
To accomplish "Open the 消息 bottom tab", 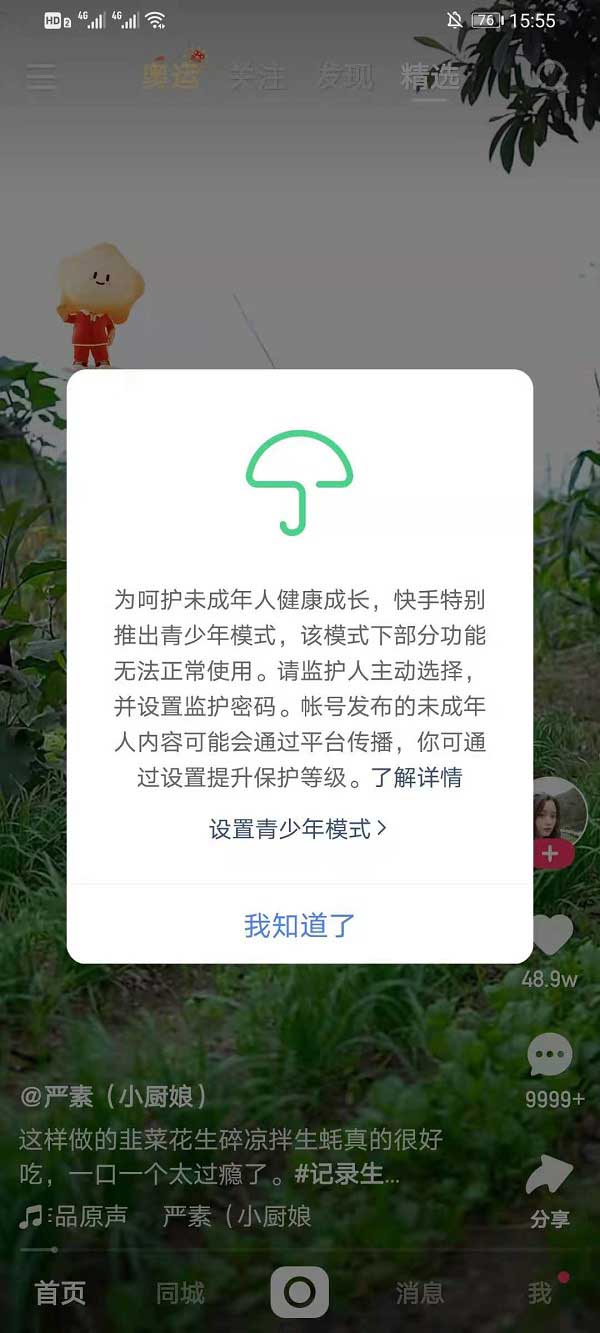I will point(420,1293).
